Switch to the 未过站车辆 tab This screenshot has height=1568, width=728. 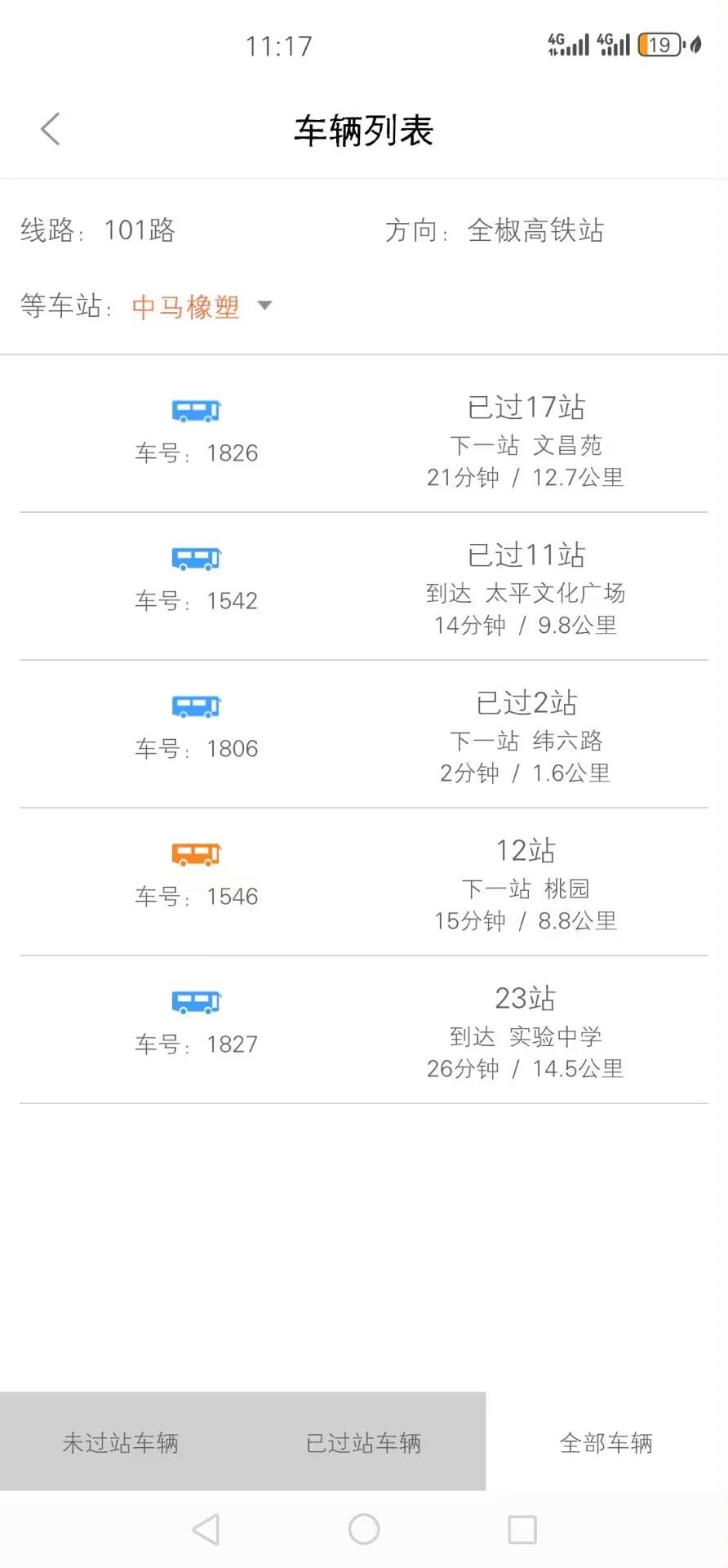[121, 1443]
